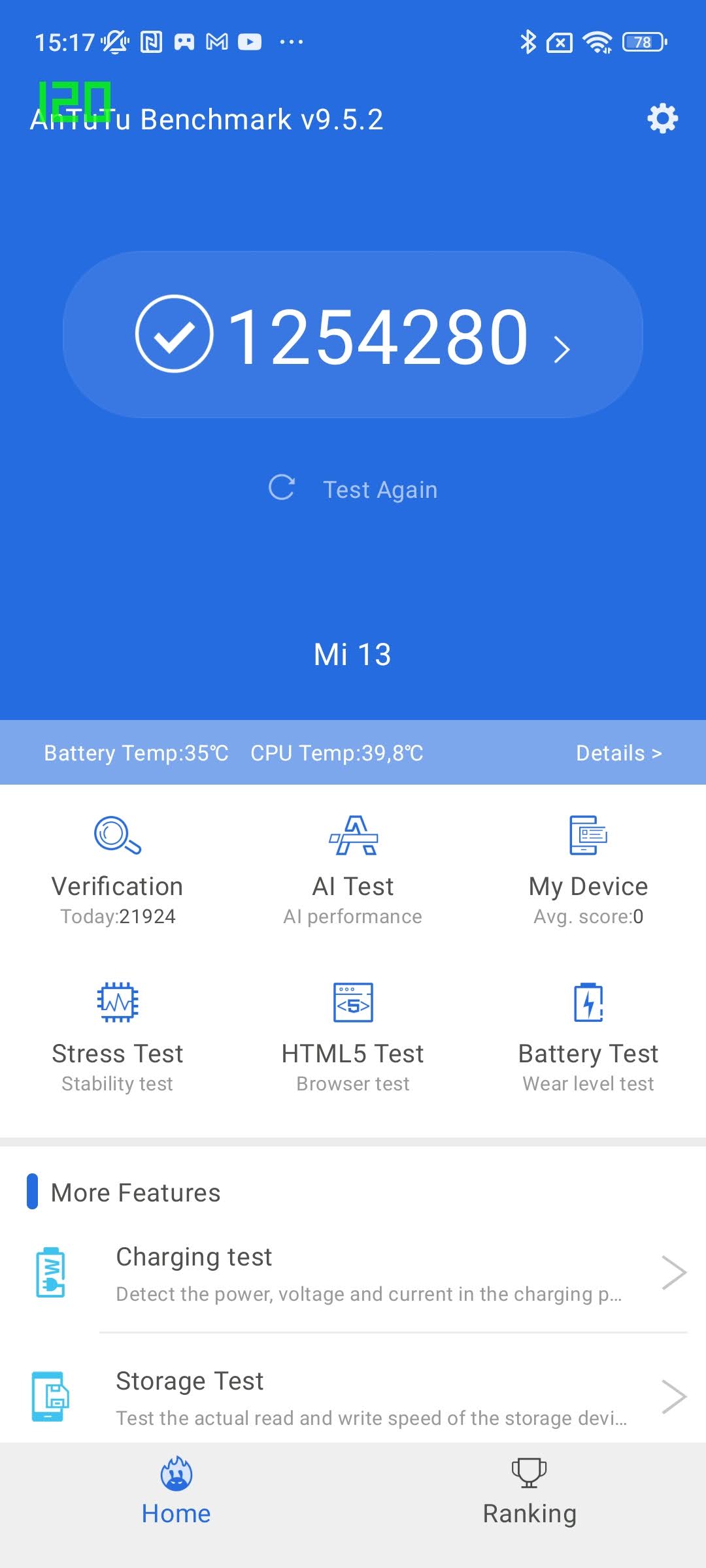Open the Charging test row
Viewport: 706px width, 1568px height.
353,1273
